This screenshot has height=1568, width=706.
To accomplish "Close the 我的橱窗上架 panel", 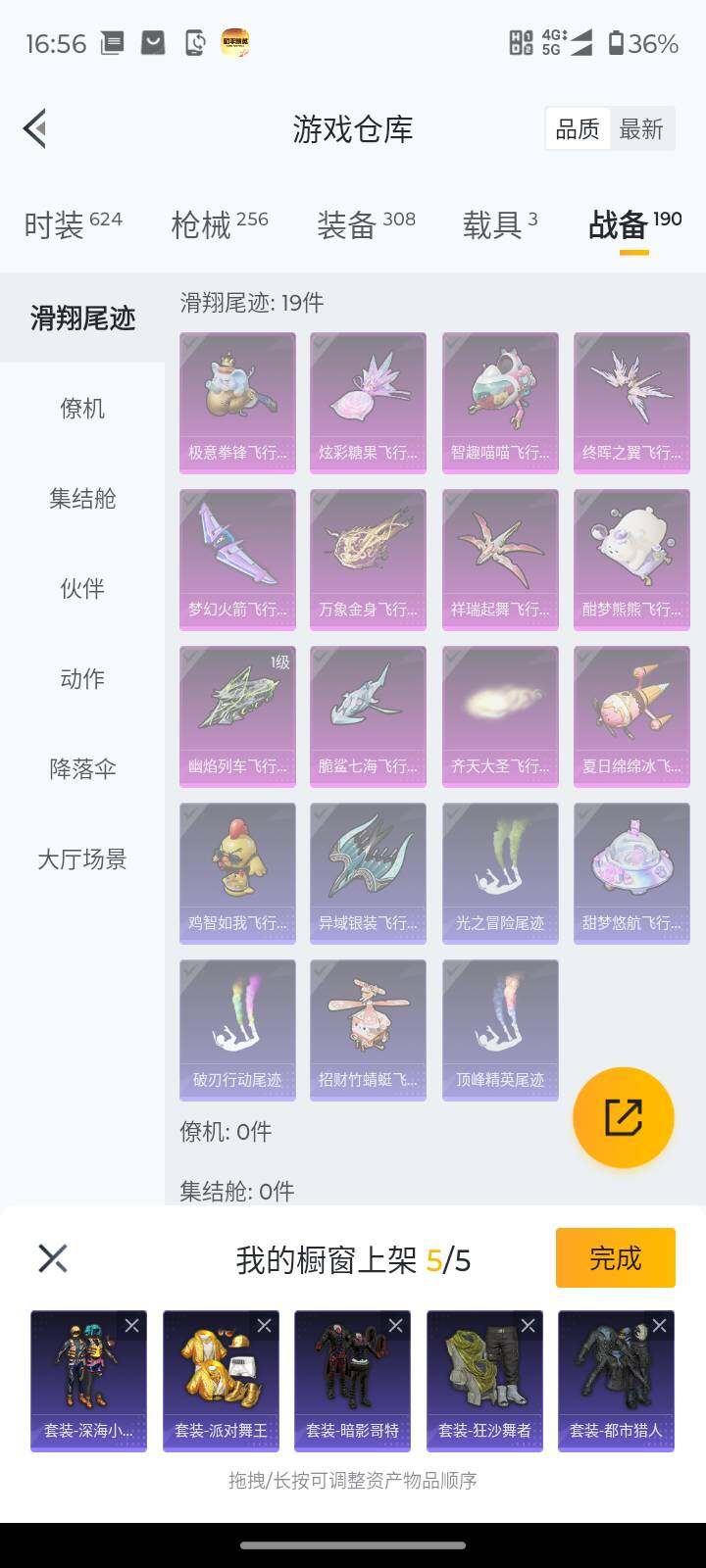I will [x=50, y=1257].
